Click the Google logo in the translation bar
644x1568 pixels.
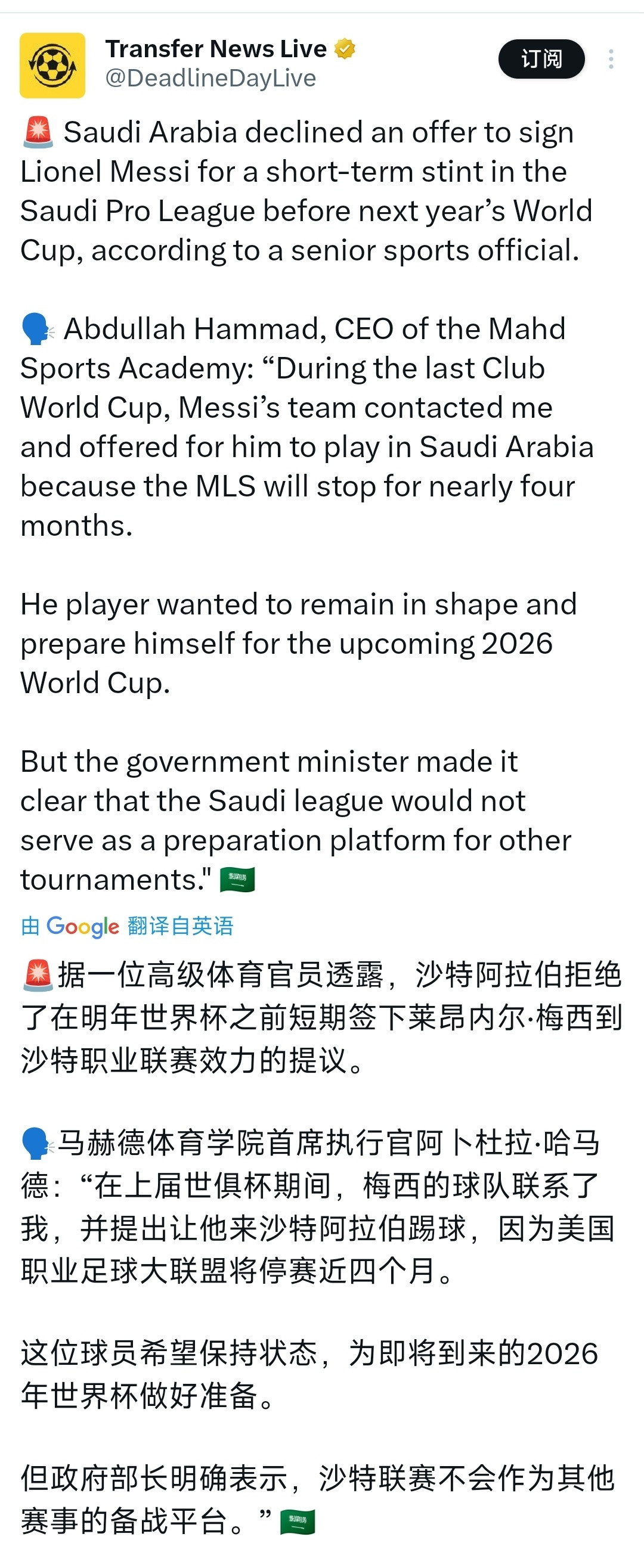click(x=82, y=926)
